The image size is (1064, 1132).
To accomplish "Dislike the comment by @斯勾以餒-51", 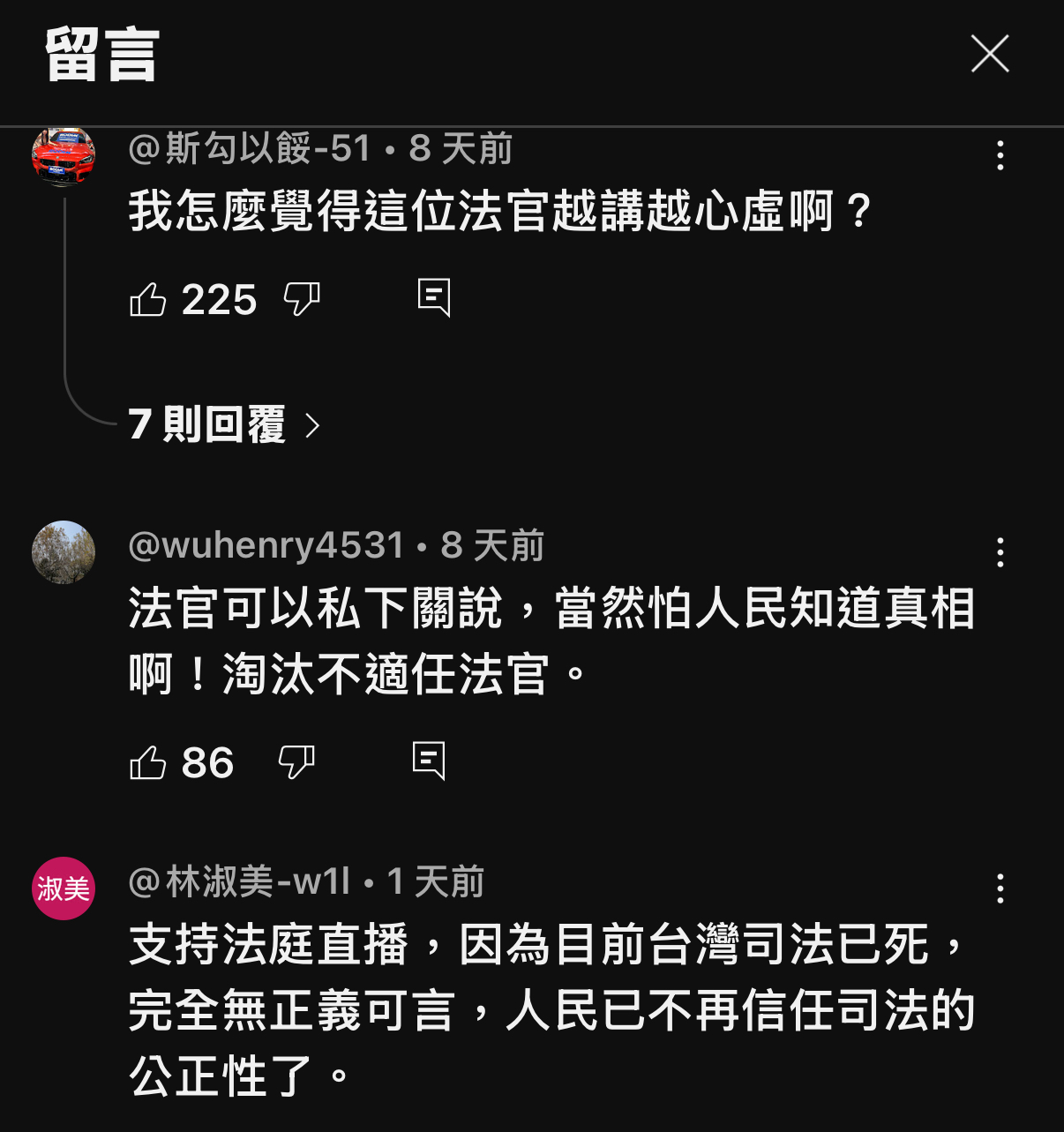I will coord(301,300).
